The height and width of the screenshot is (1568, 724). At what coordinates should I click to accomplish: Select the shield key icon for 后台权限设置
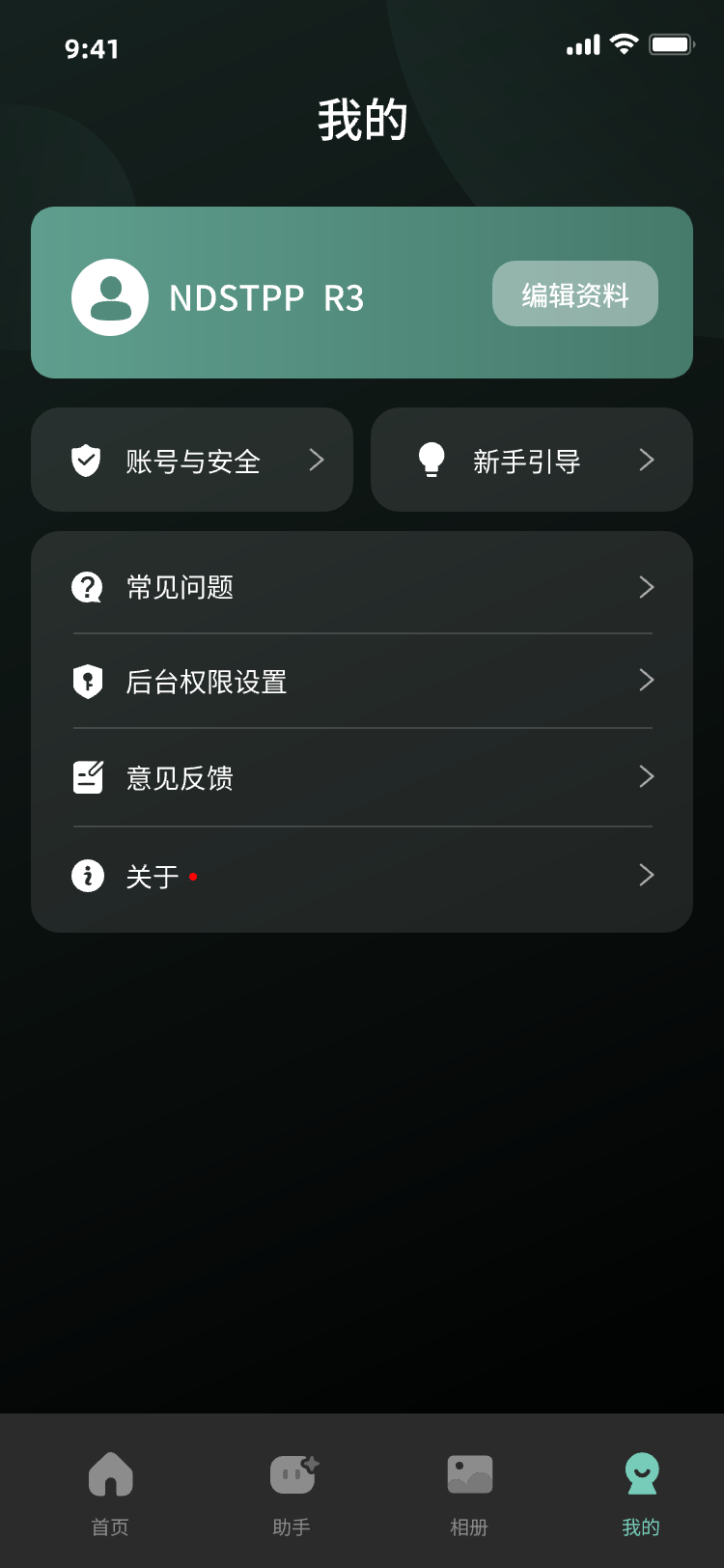(x=87, y=682)
